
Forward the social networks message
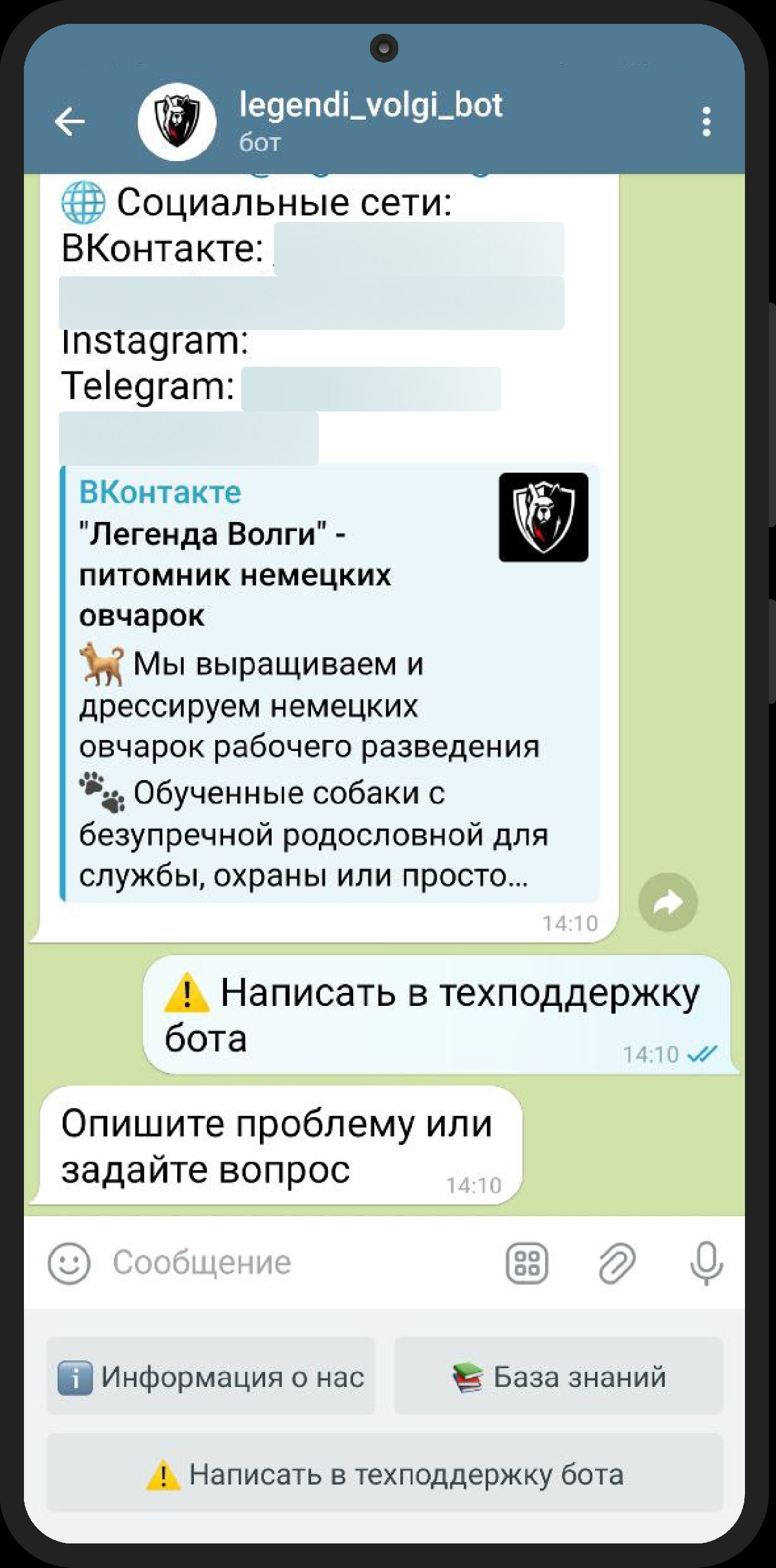click(x=667, y=902)
